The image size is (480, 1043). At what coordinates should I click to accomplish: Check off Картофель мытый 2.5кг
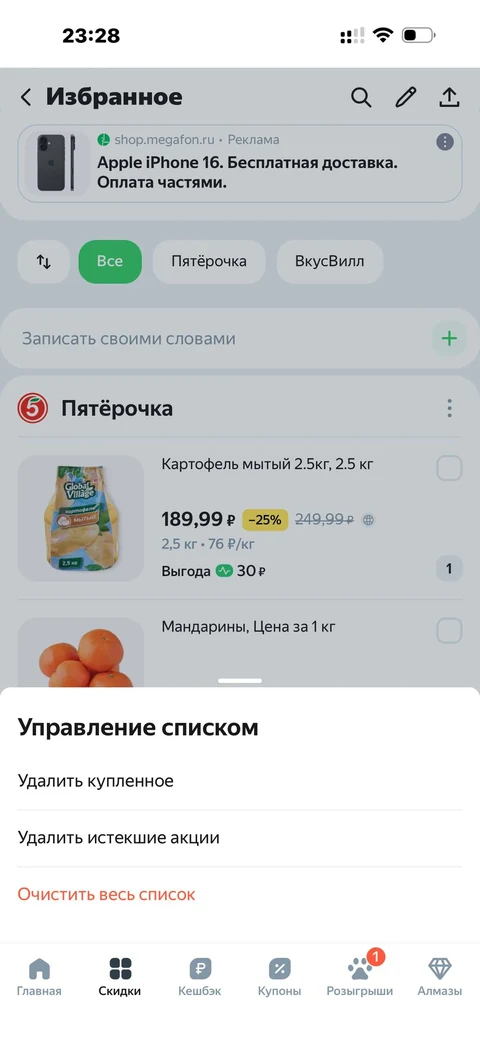coord(449,468)
